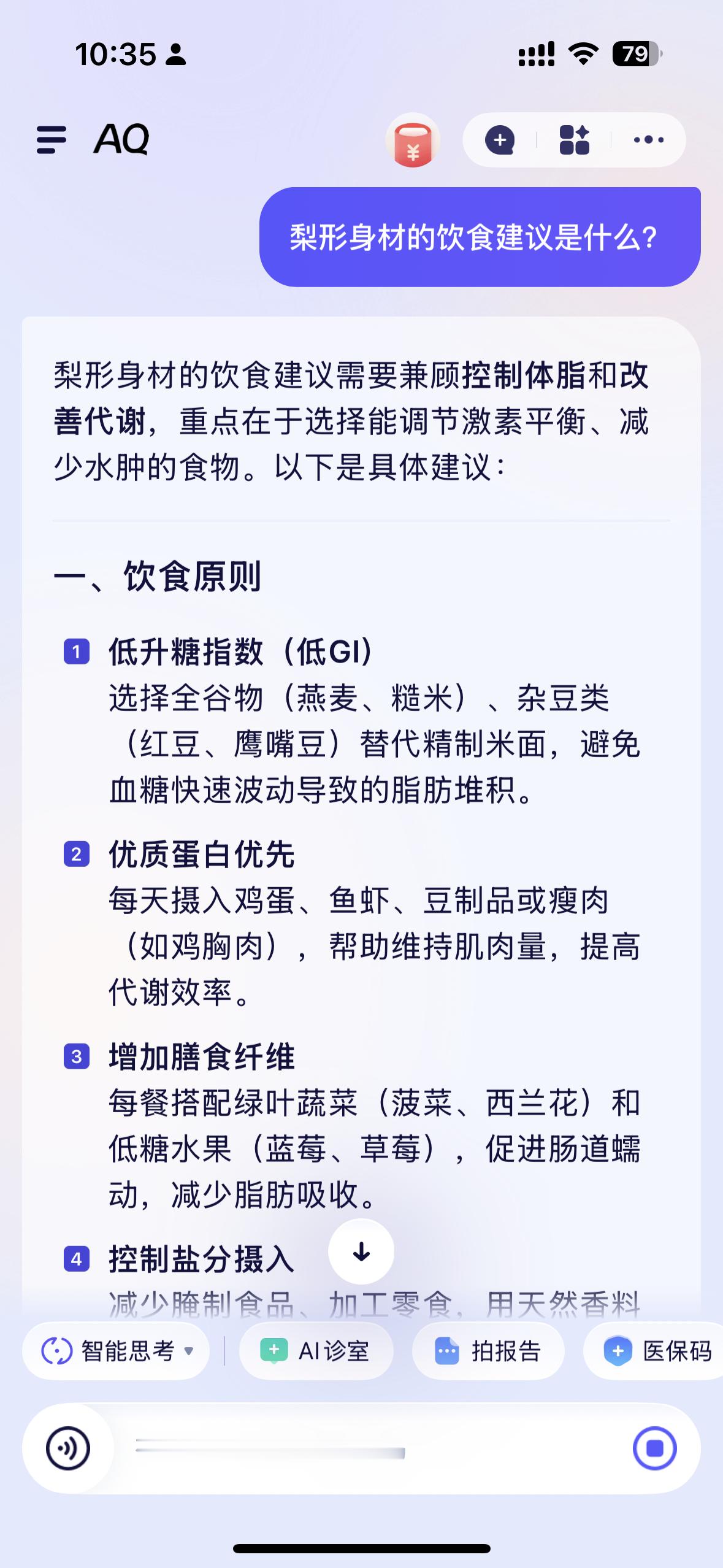Screen dimensions: 723x1568
Task: Start a new chat with plus icon
Action: pos(500,140)
